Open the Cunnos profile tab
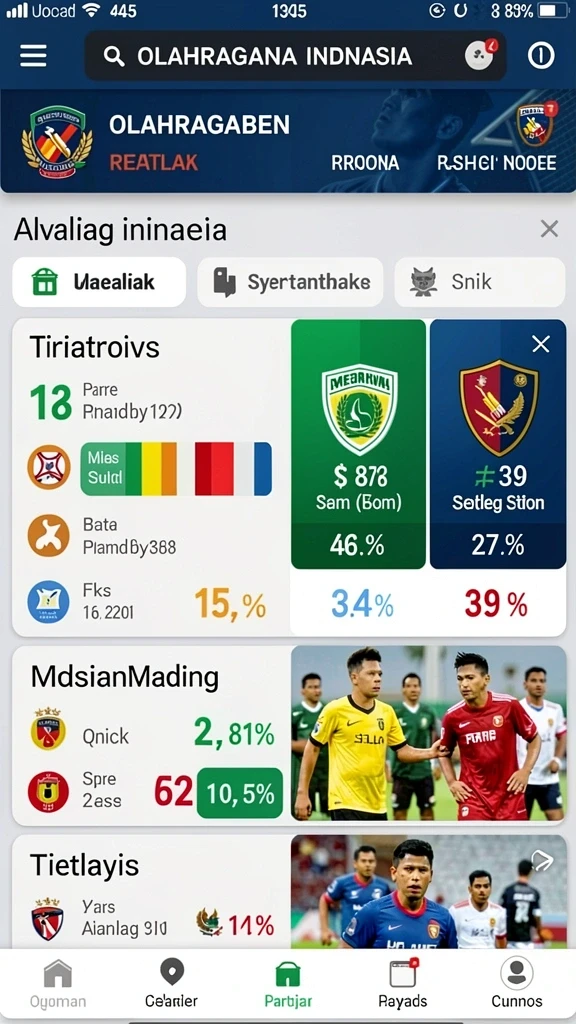Image resolution: width=576 pixels, height=1024 pixels. tap(517, 985)
